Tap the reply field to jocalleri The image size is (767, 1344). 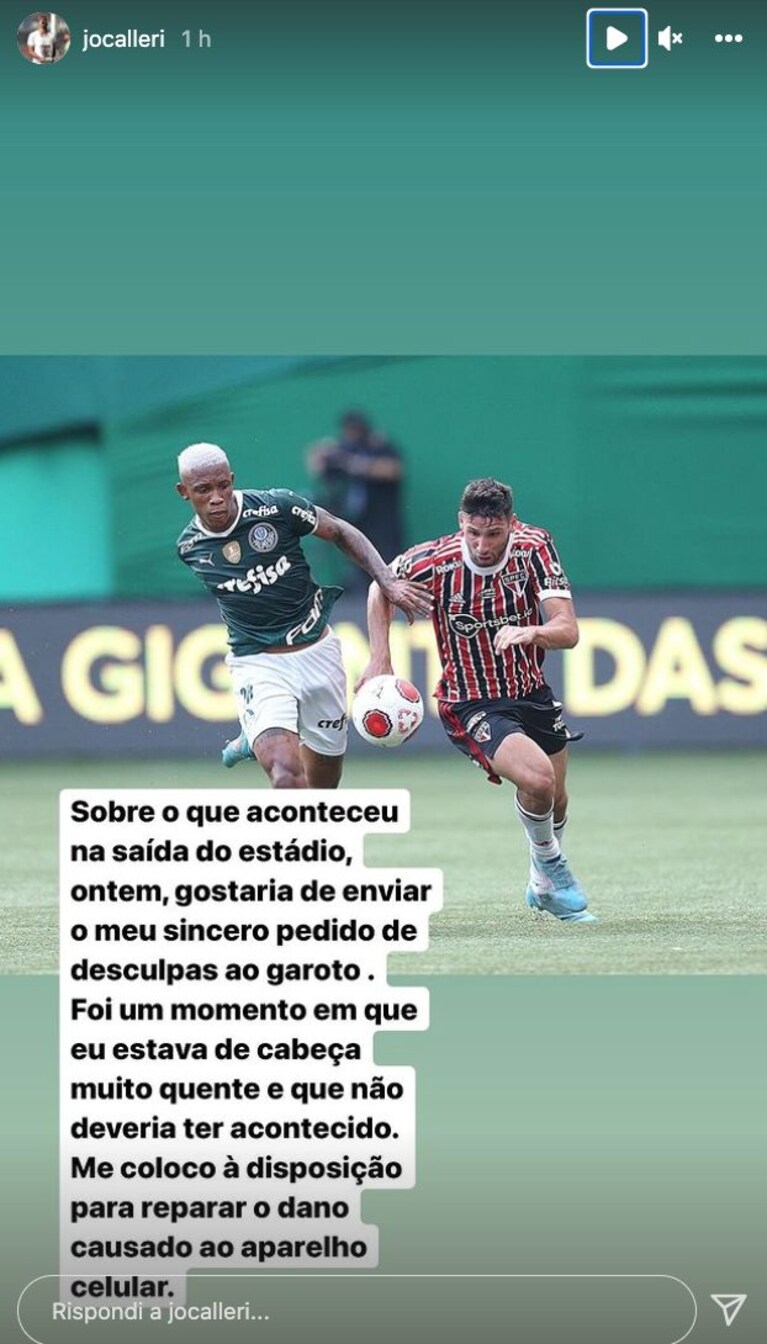click(x=357, y=1309)
